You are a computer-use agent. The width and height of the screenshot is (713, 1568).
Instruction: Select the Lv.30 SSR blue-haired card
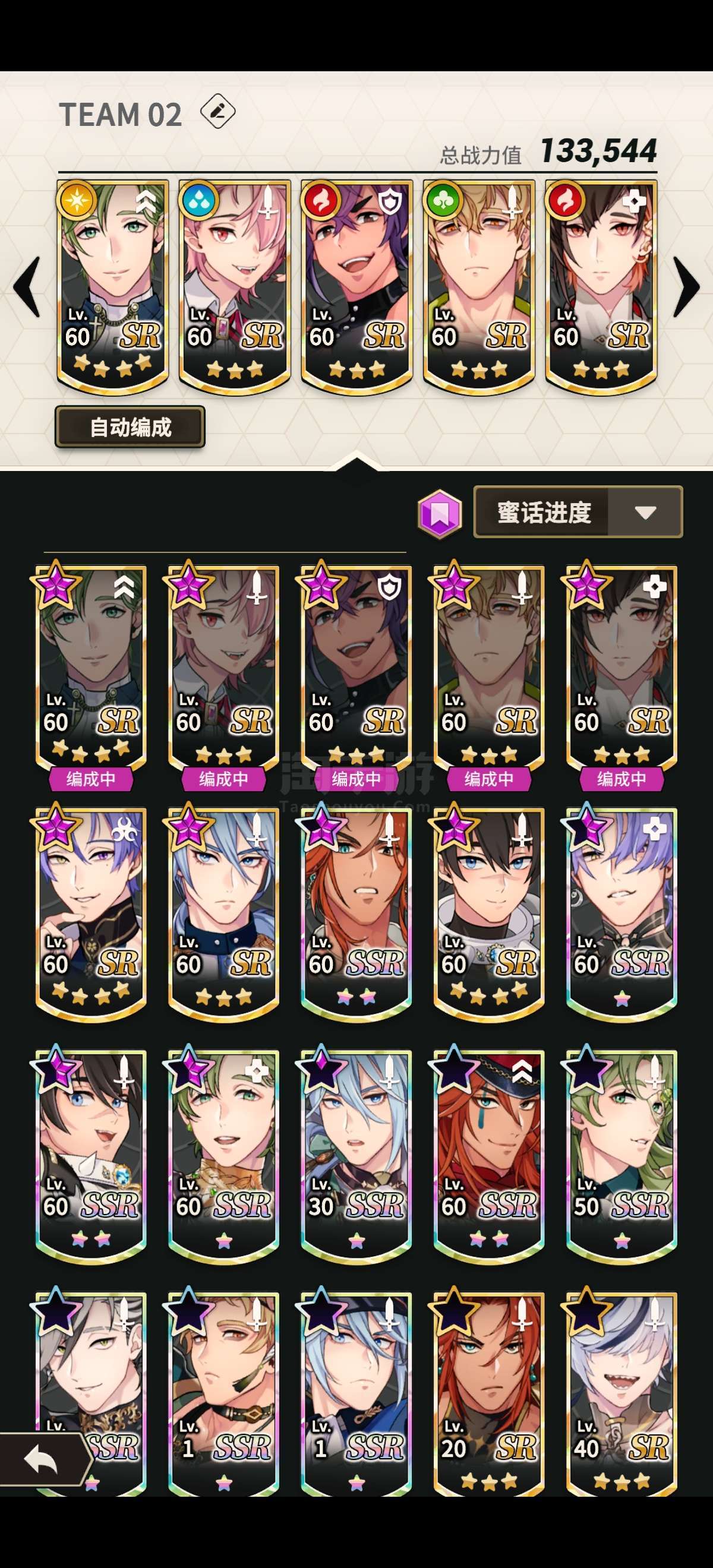[x=356, y=1155]
